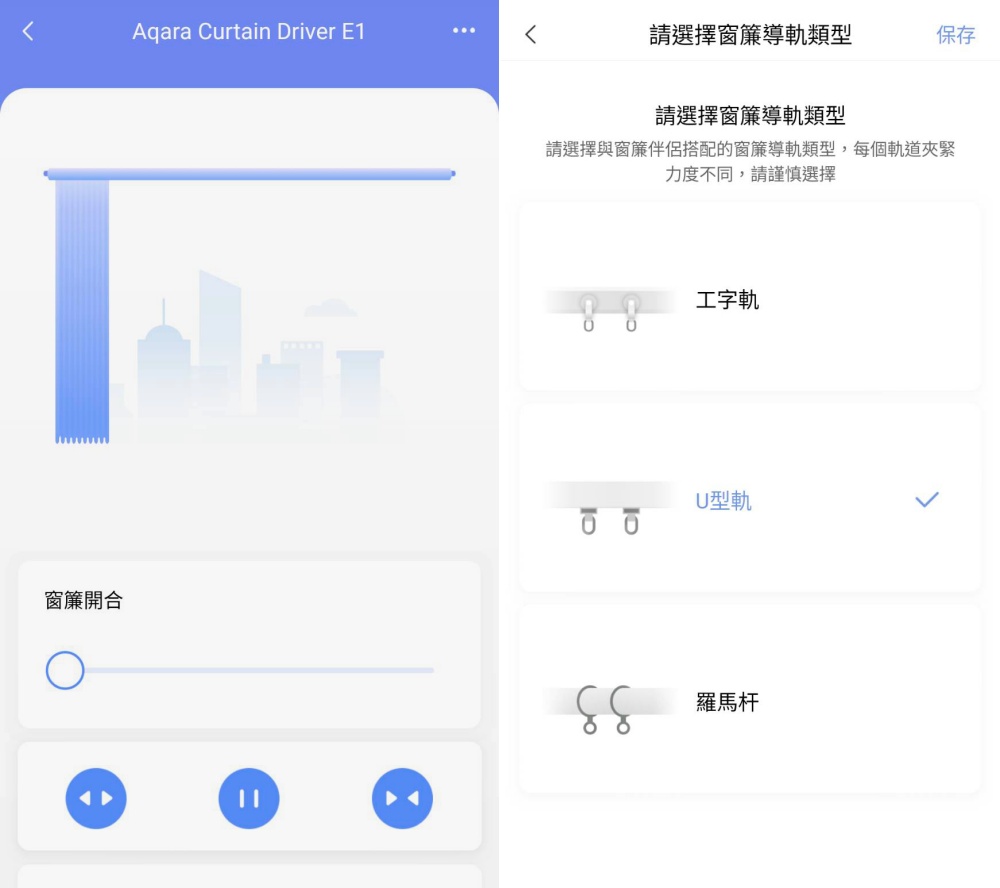Viewport: 1000px width, 888px height.
Task: Go back from Aqara Curtain Driver E1 page
Action: pyautogui.click(x=28, y=31)
